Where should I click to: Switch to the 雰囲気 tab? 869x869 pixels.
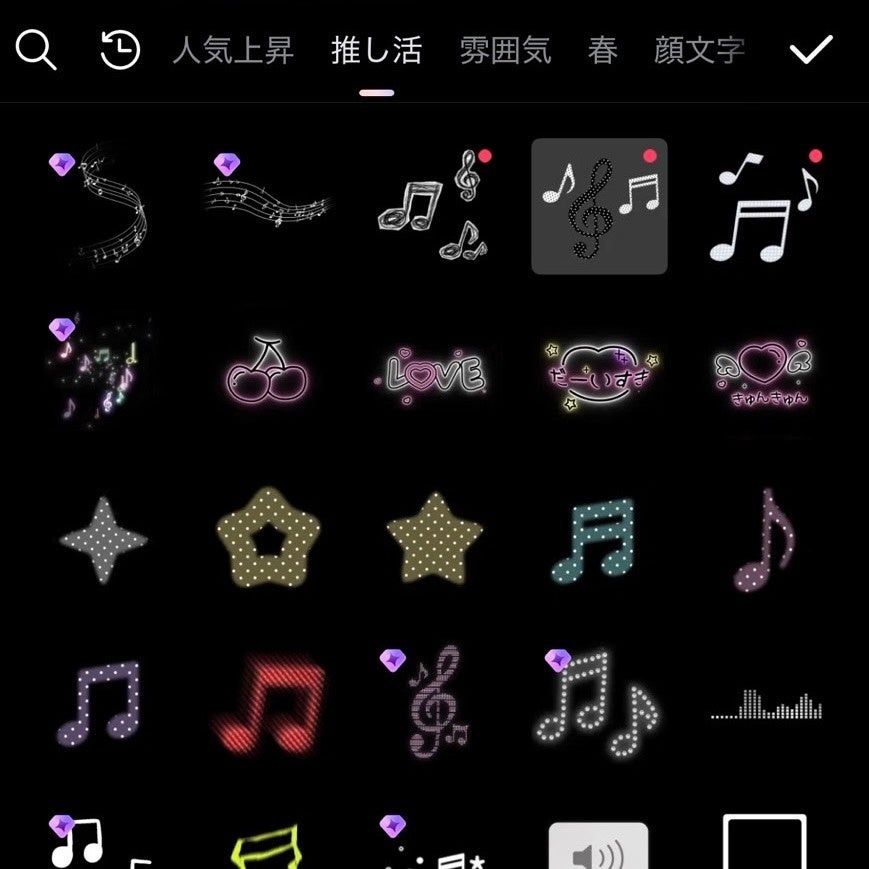click(x=505, y=51)
